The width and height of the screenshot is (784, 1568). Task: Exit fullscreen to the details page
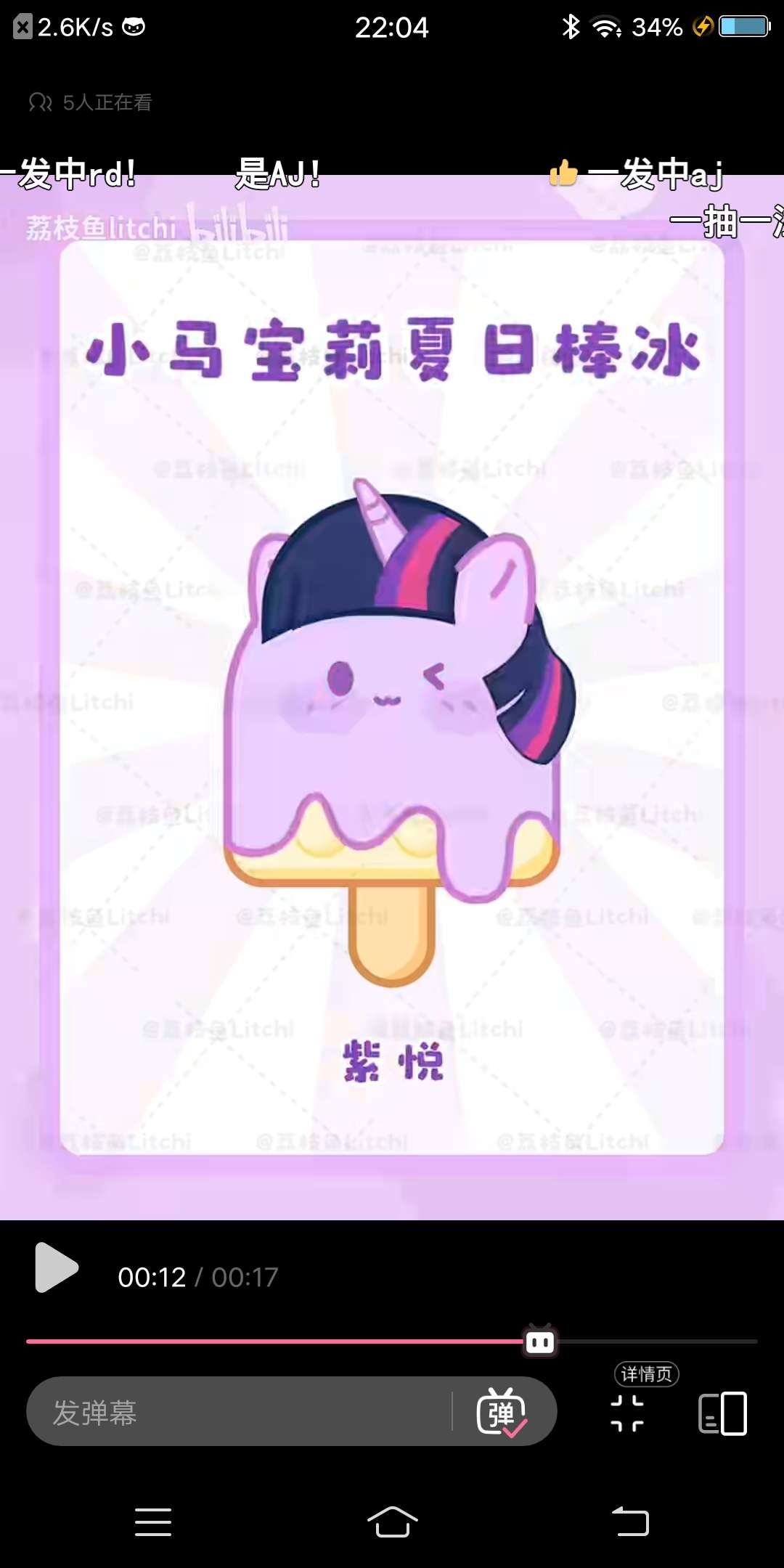tap(627, 1413)
